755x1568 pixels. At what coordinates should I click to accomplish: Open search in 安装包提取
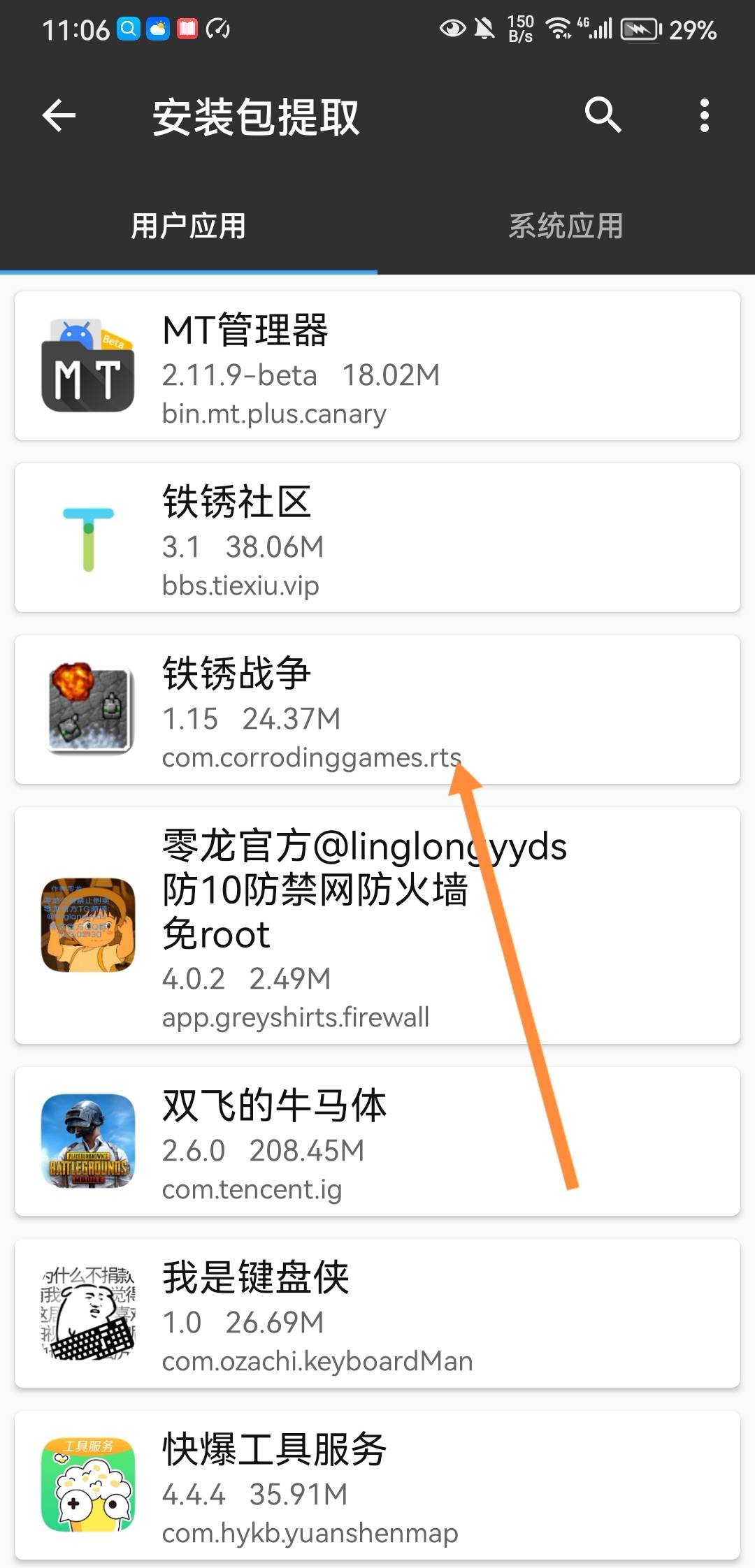pyautogui.click(x=603, y=115)
